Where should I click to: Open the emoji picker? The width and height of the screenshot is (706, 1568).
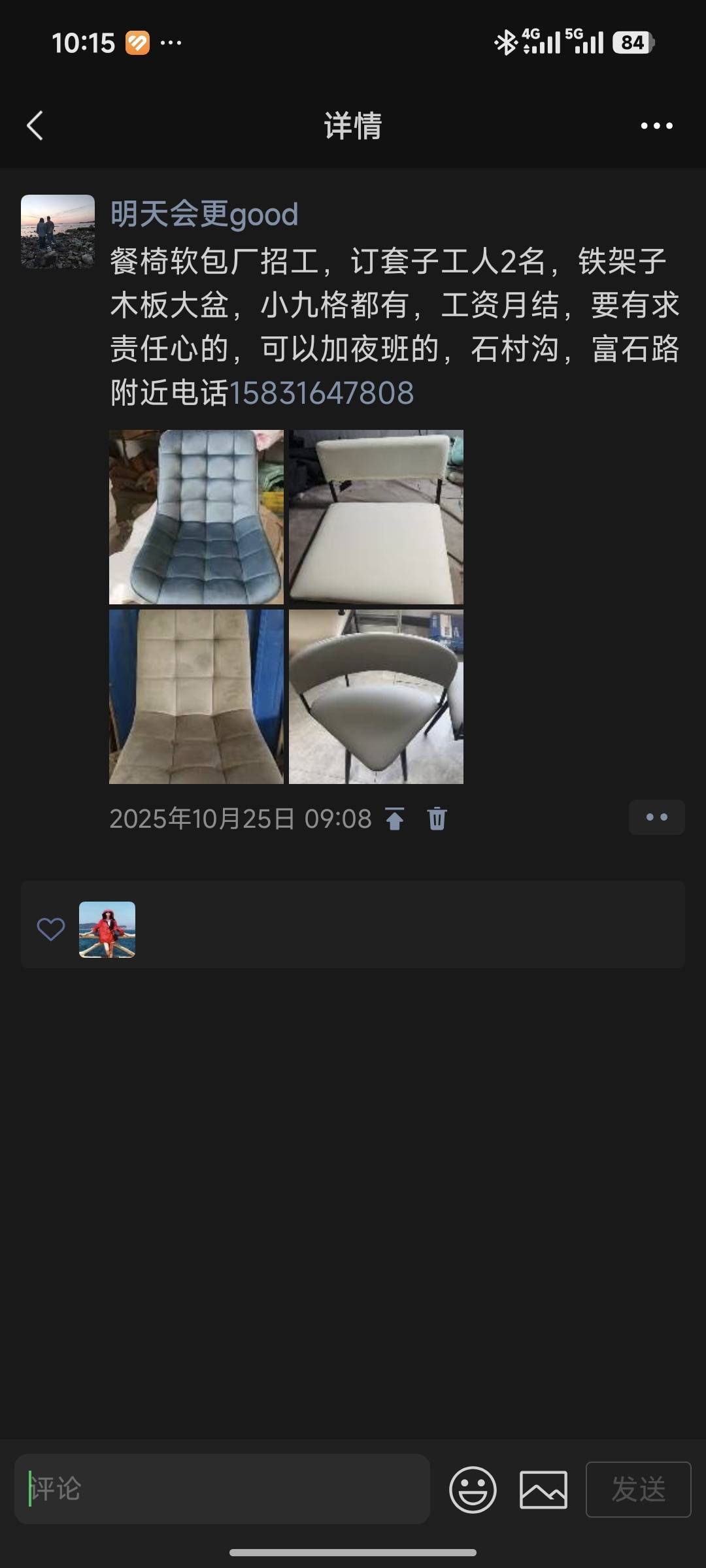click(473, 1490)
